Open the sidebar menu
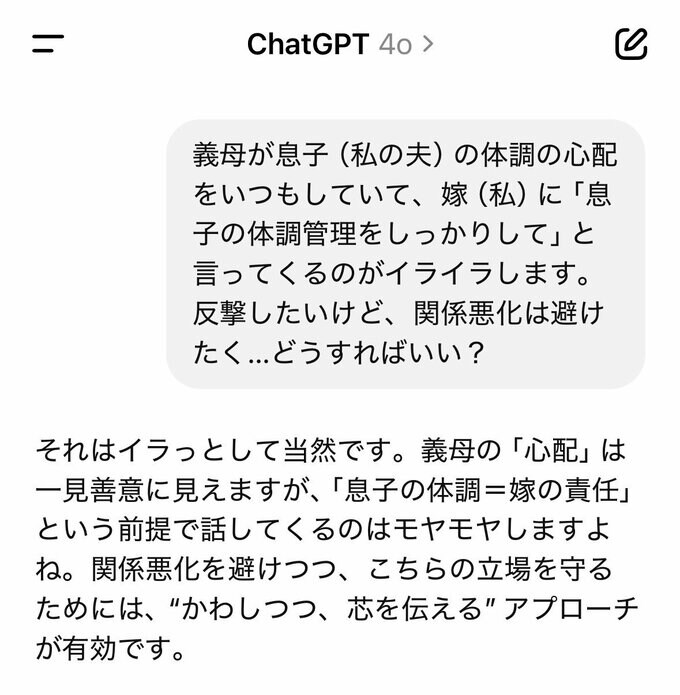The image size is (680, 695). pos(48,44)
